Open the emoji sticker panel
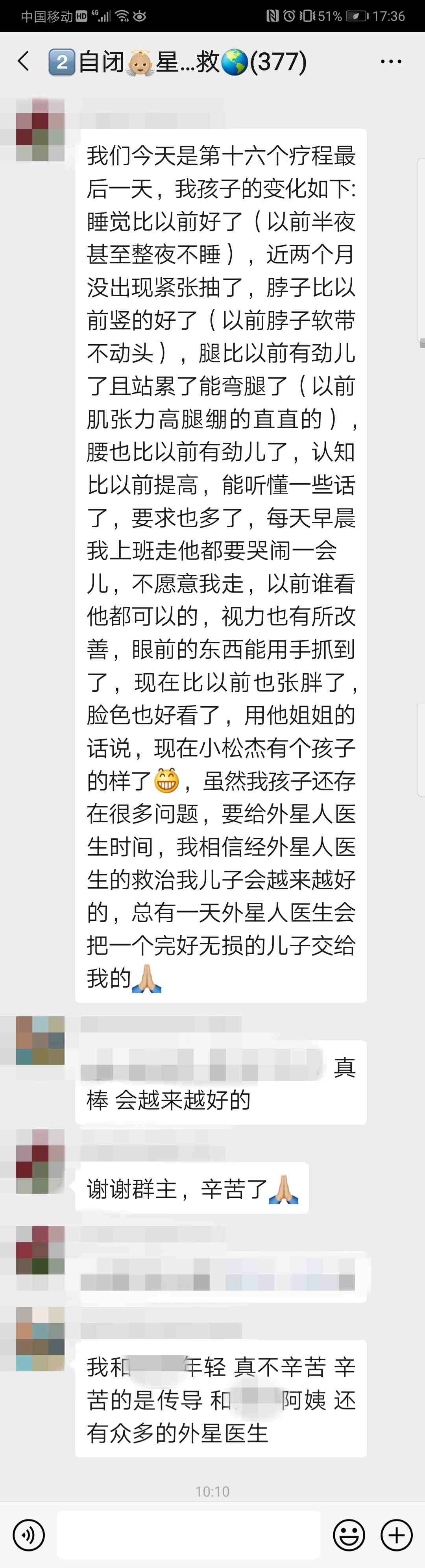Viewport: 425px width, 1568px height. pos(349,1535)
